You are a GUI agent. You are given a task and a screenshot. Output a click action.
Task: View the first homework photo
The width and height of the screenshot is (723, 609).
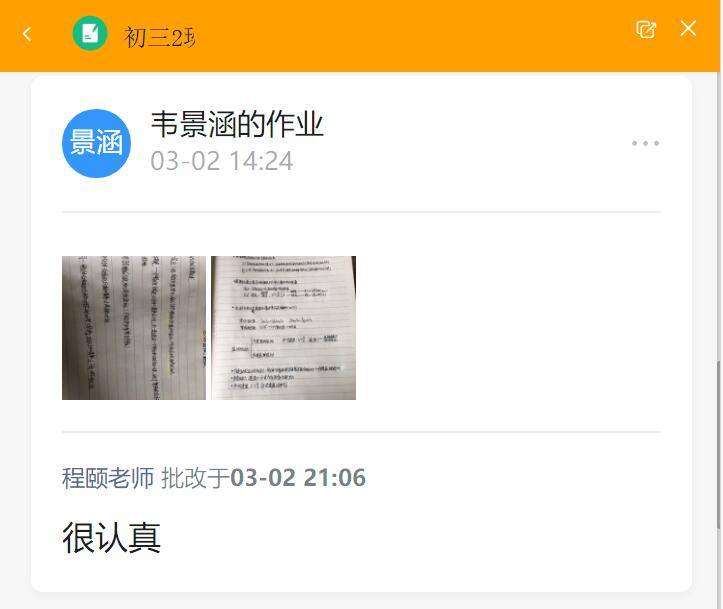[x=134, y=328]
